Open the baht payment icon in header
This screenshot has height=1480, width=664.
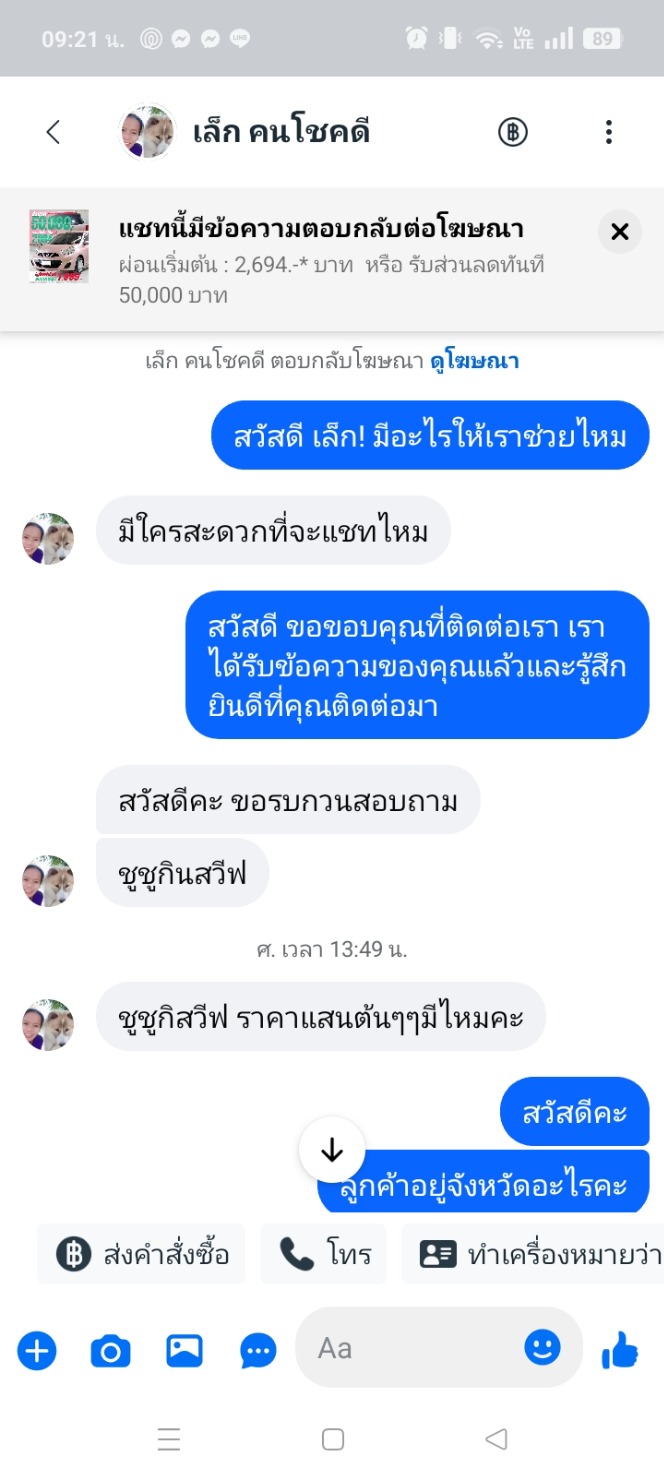513,132
